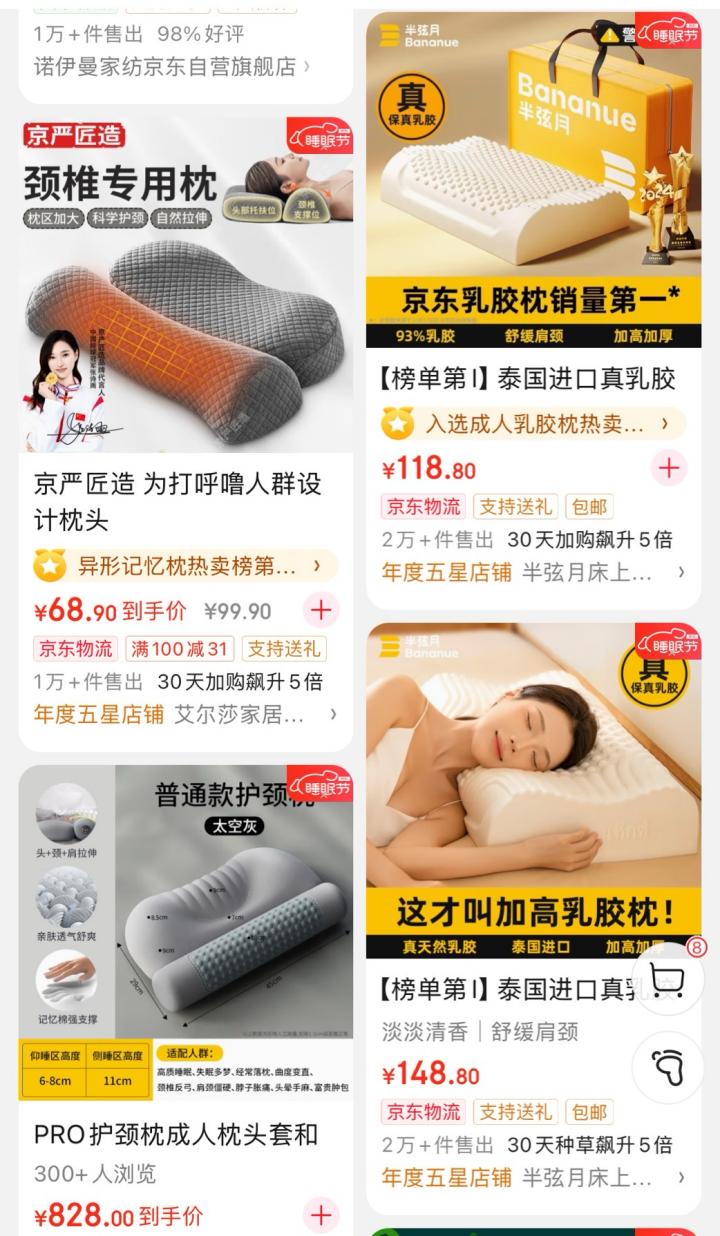Image resolution: width=720 pixels, height=1236 pixels.
Task: Open the 入选成人乳胶枕热卖 ranking link
Action: [533, 424]
